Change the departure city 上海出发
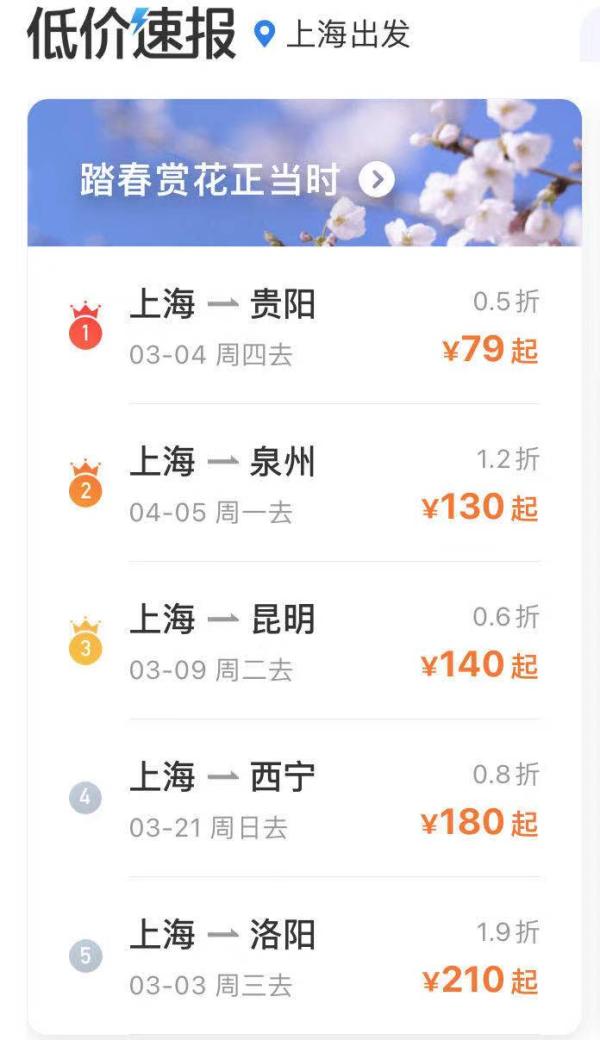The image size is (600, 1040). tap(333, 37)
